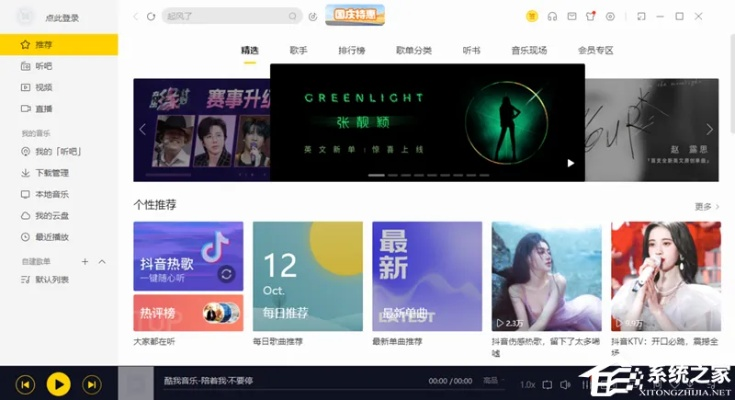Open 本地音乐 in the sidebar
The height and width of the screenshot is (400, 735).
51,194
